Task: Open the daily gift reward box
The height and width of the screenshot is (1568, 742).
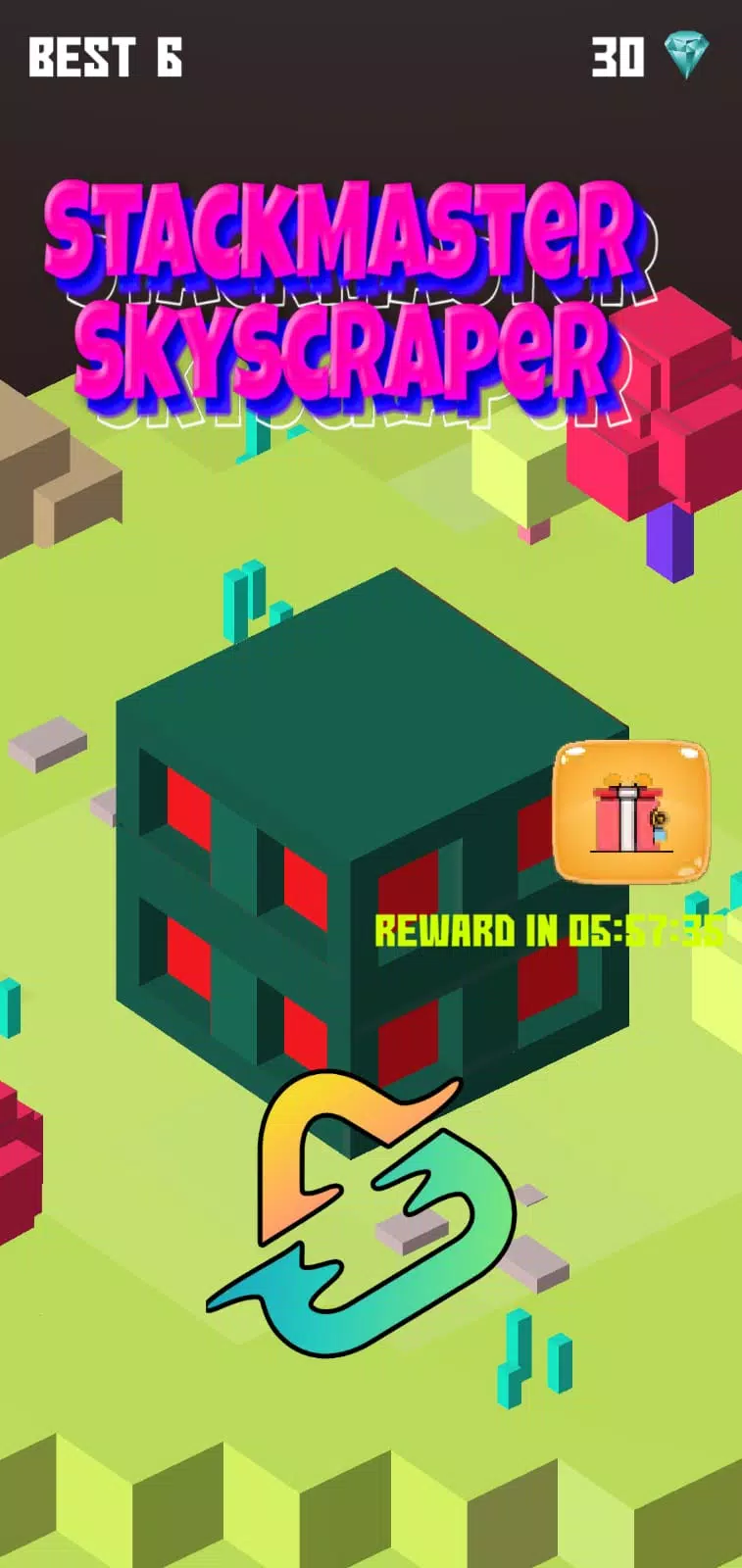Action: (x=631, y=811)
